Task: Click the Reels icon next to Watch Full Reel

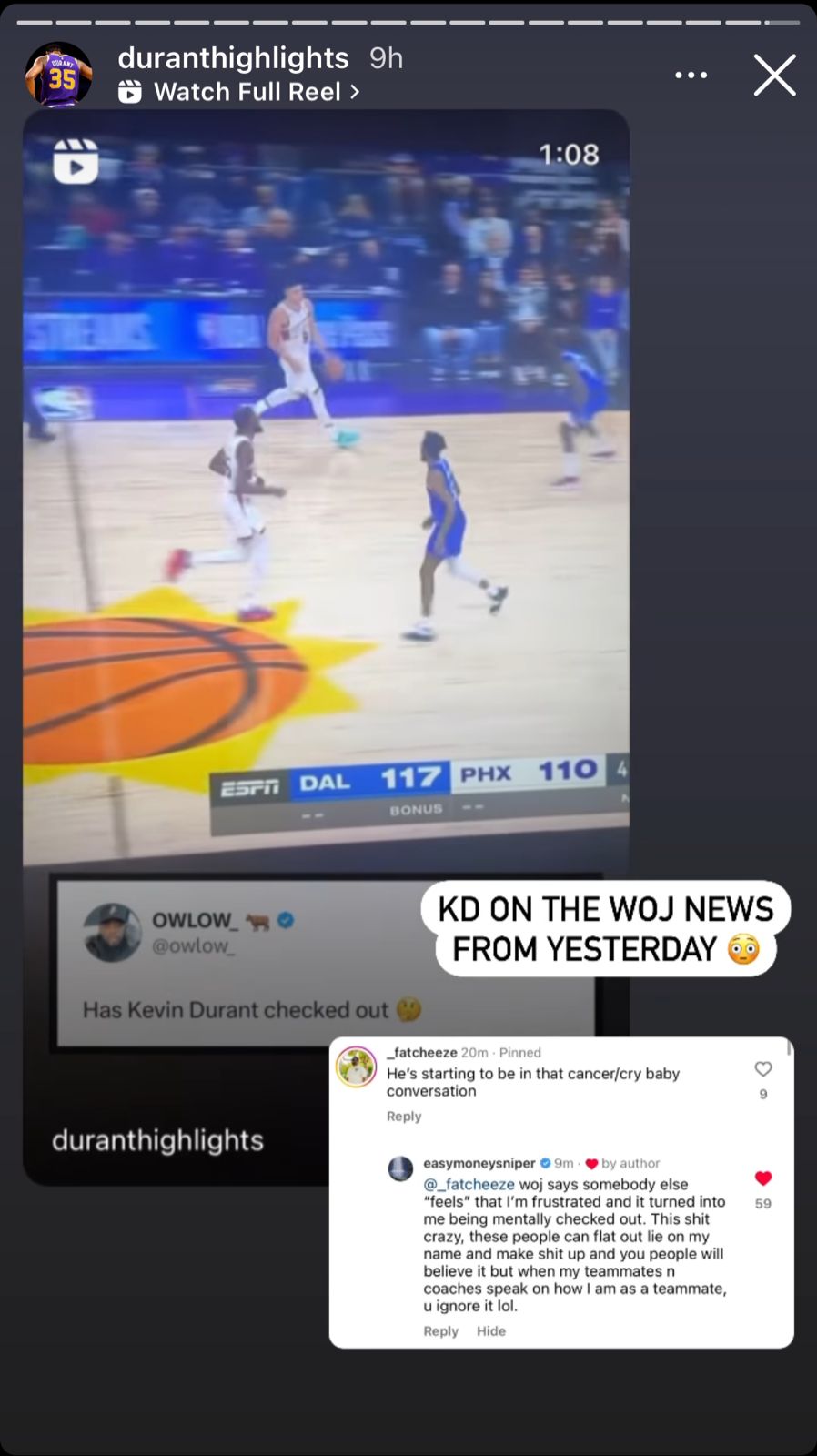Action: 129,91
